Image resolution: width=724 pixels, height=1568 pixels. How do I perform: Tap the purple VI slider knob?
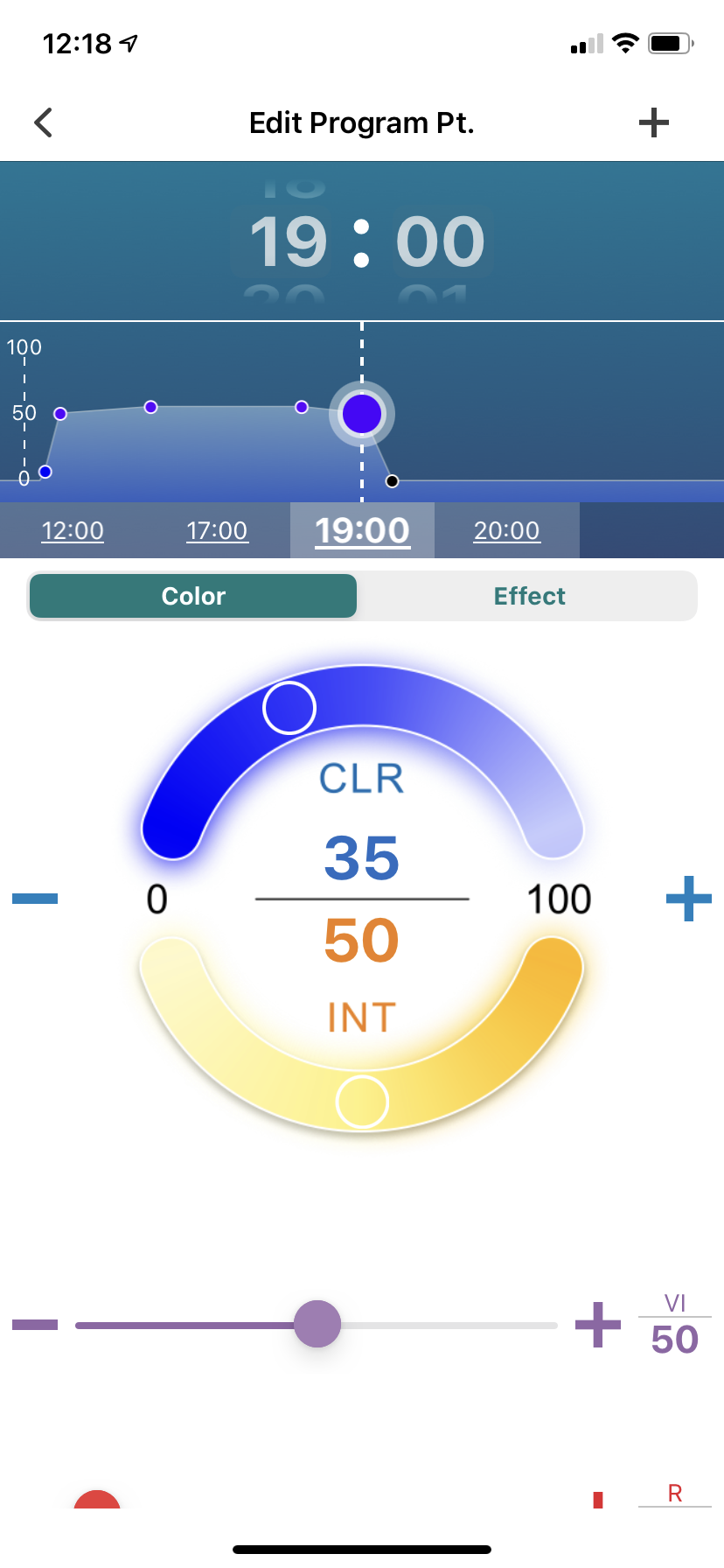pyautogui.click(x=317, y=1324)
